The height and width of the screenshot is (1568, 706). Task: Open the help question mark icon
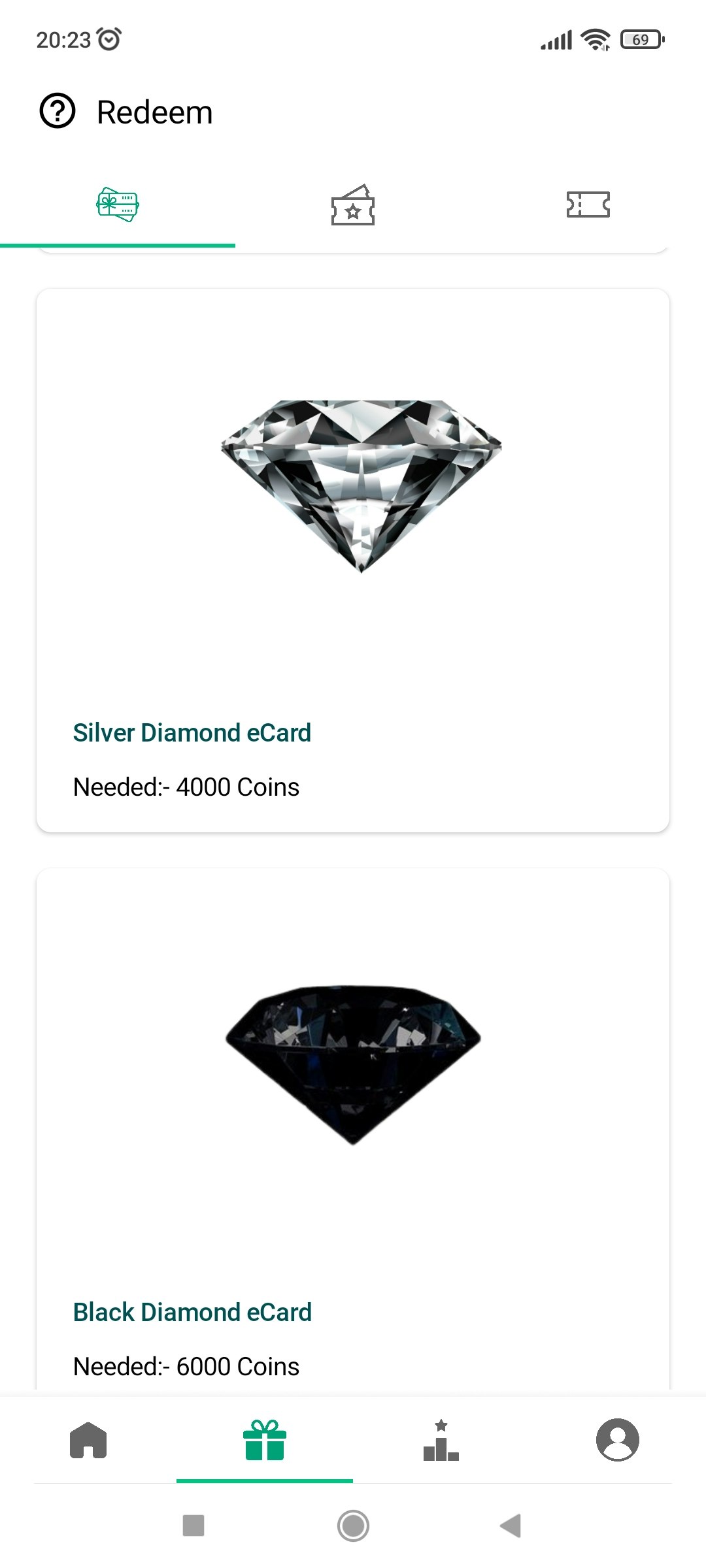coord(58,111)
